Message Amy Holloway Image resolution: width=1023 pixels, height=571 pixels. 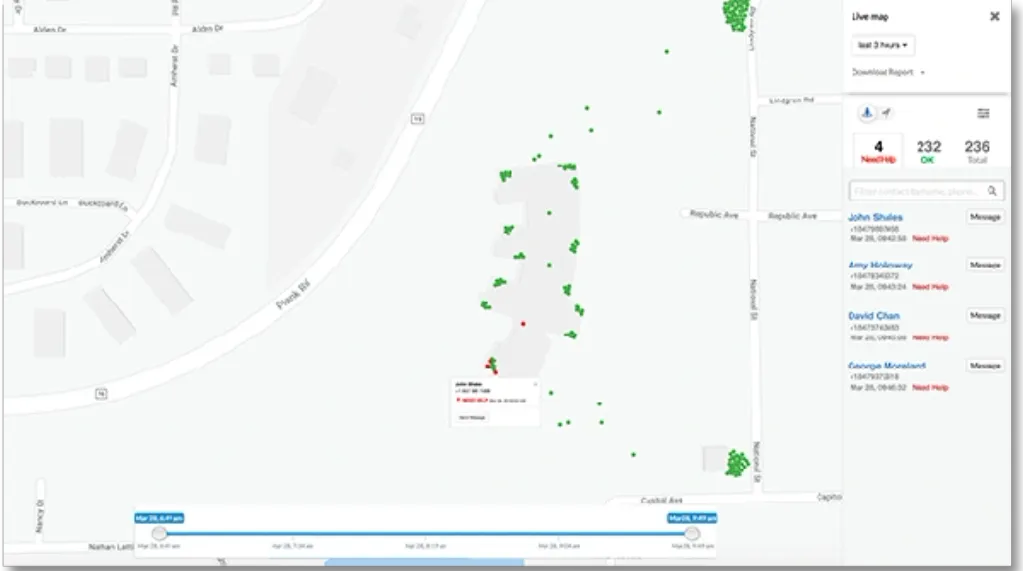point(984,265)
